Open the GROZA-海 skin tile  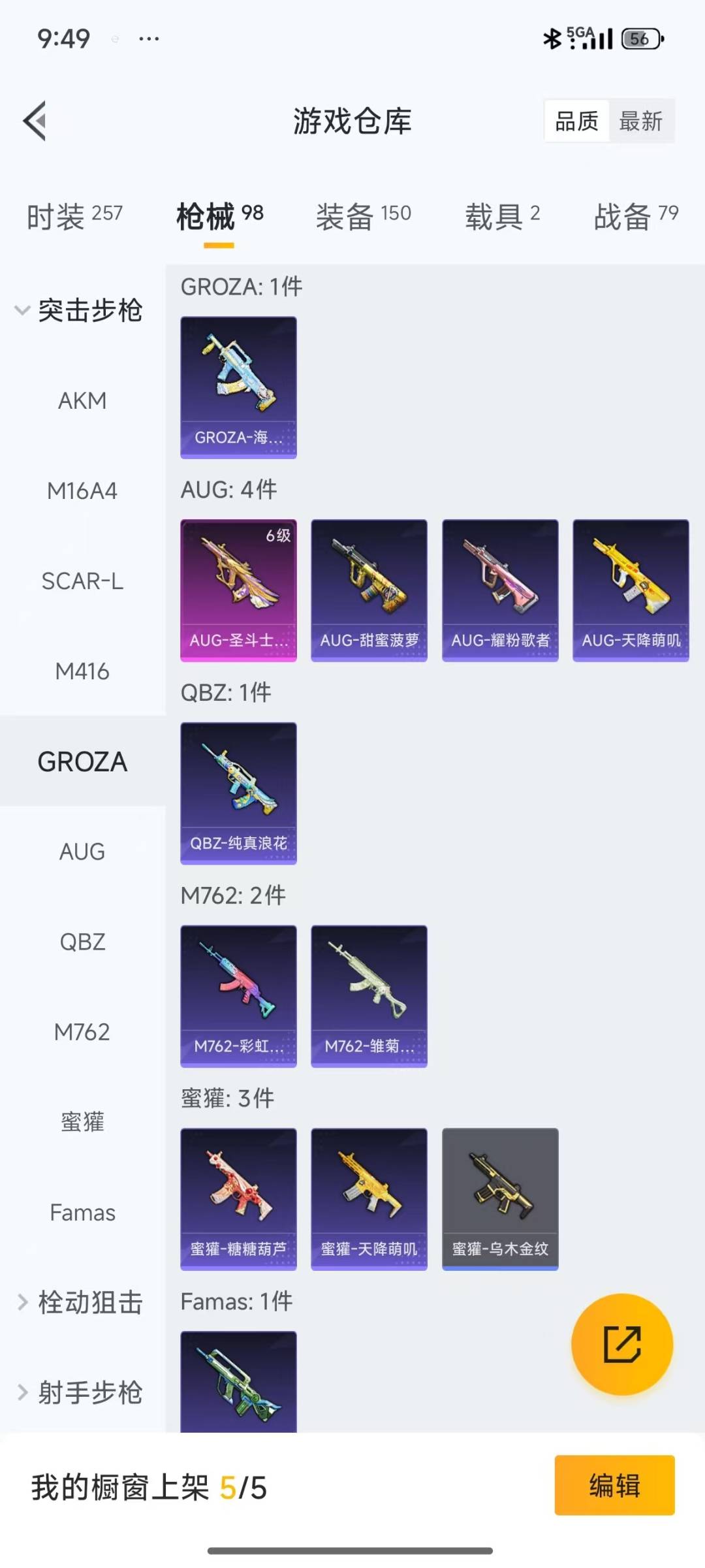(x=238, y=387)
